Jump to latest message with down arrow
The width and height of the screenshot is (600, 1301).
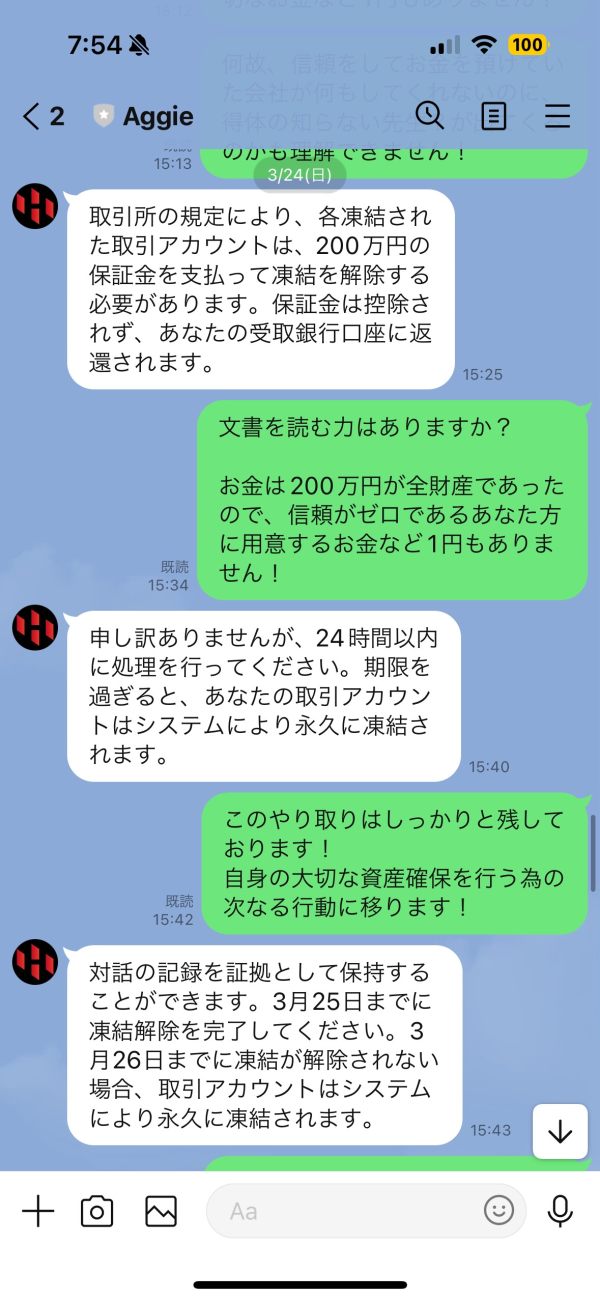pyautogui.click(x=560, y=1131)
